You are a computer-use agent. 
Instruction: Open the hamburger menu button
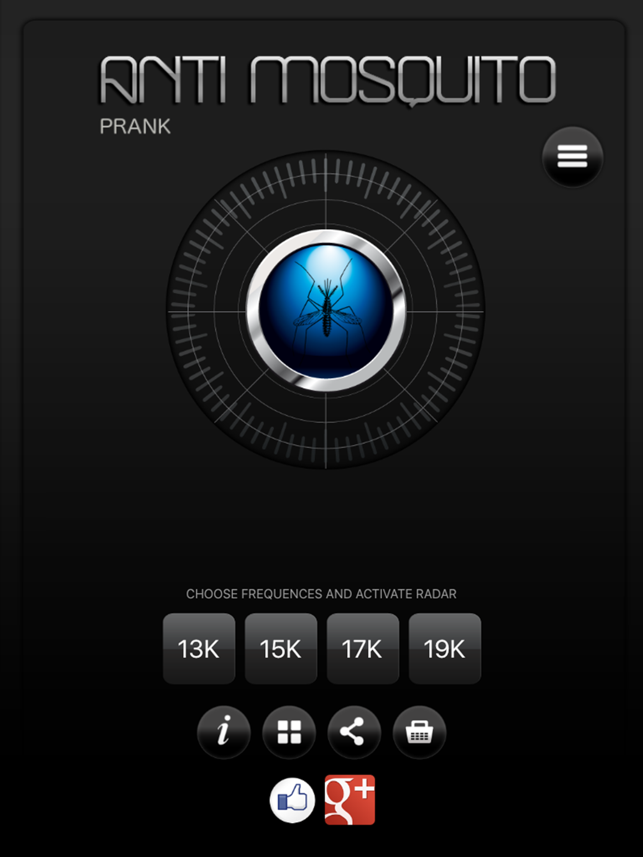pyautogui.click(x=572, y=156)
